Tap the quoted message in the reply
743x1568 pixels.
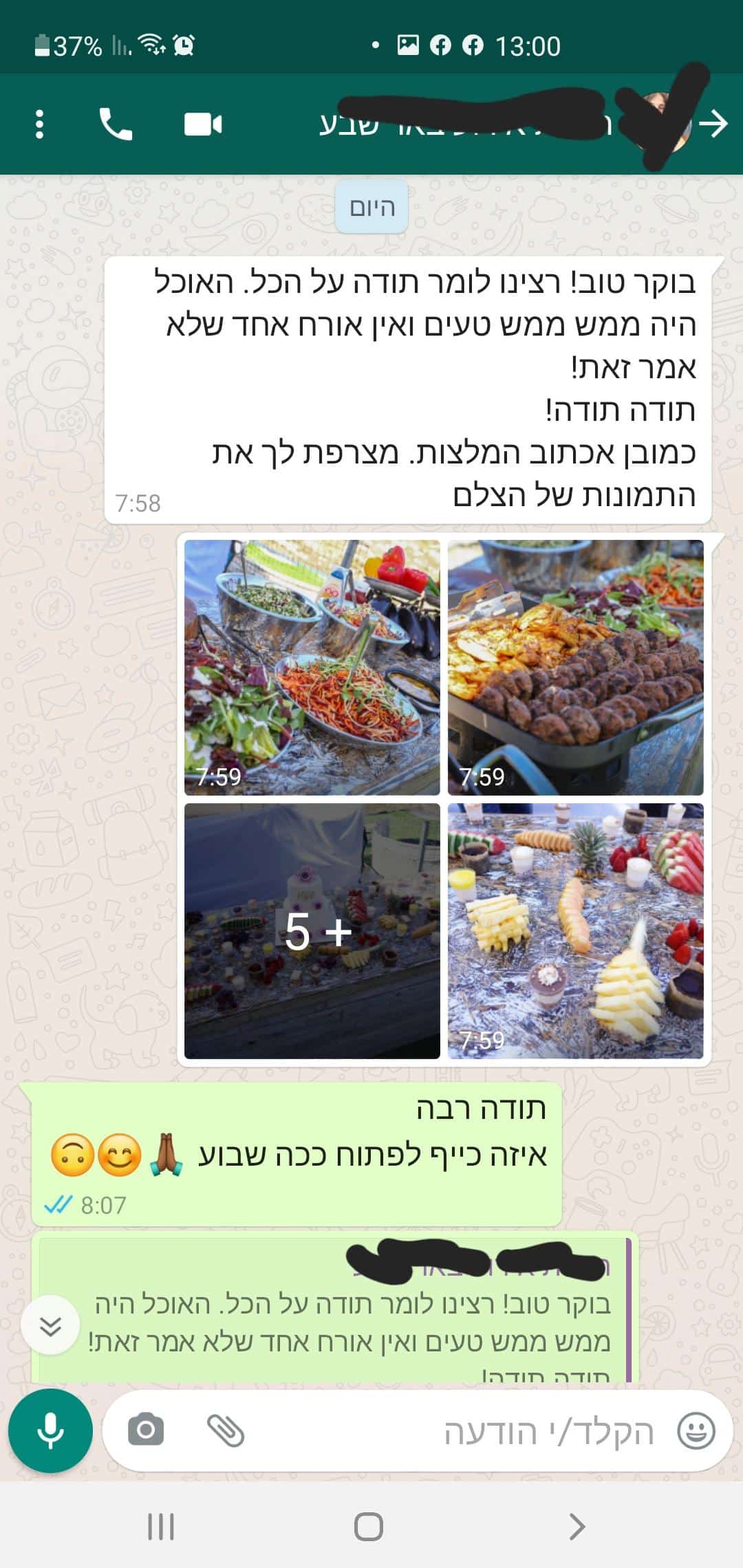tap(336, 1311)
